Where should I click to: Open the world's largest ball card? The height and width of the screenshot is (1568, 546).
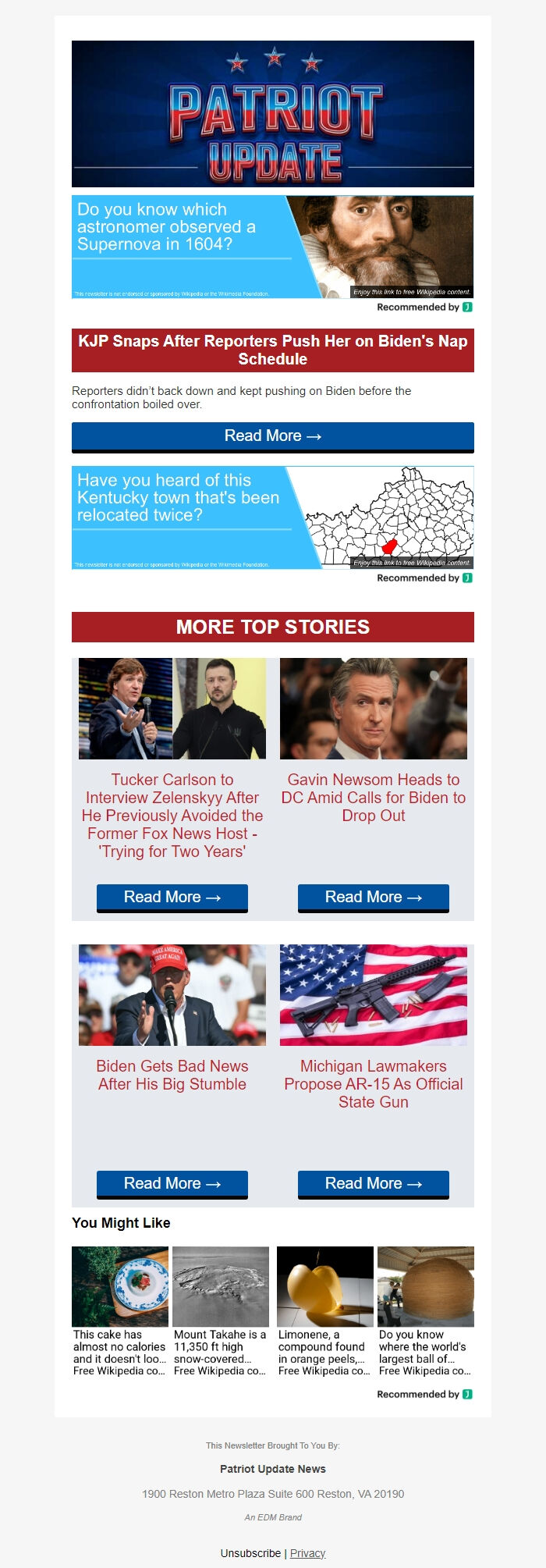coord(426,1311)
